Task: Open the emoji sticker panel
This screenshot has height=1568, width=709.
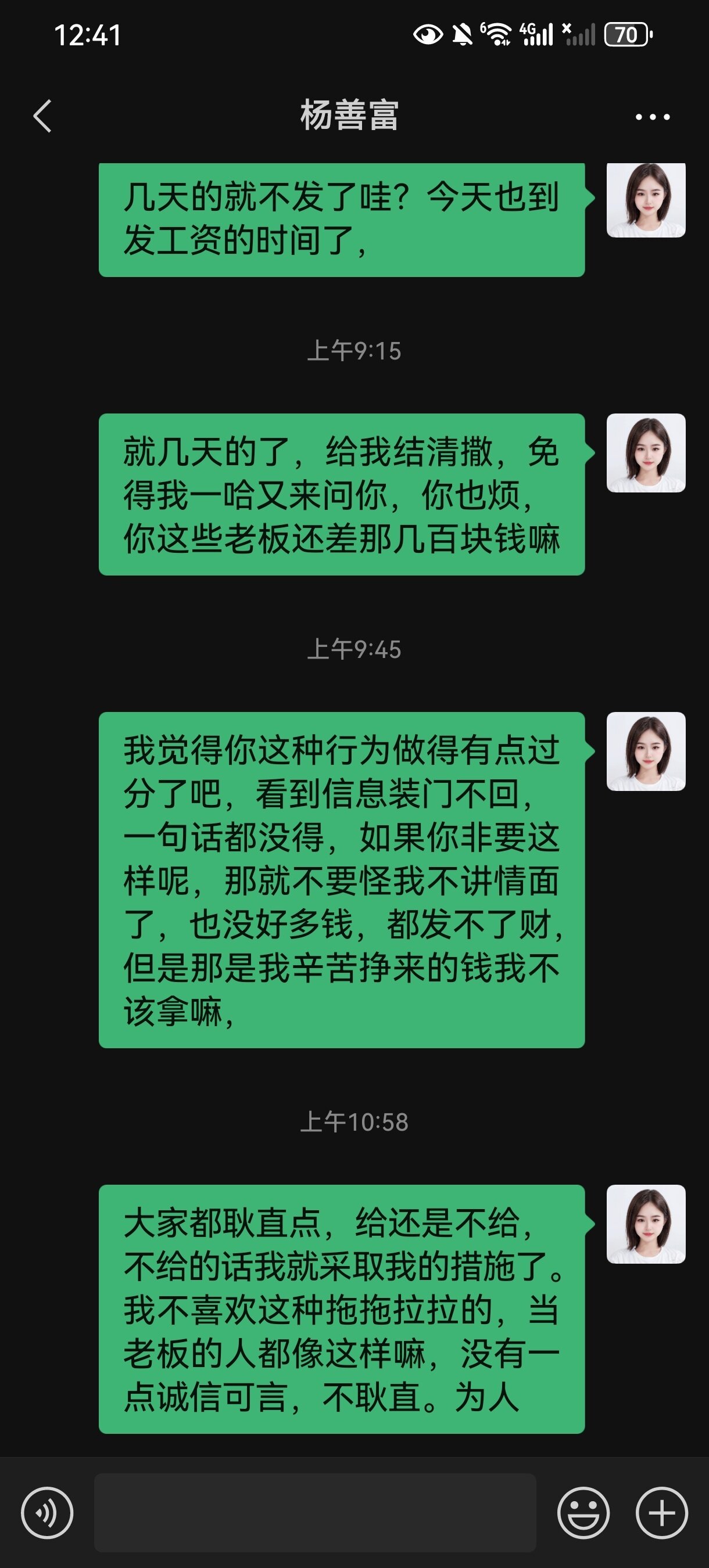Action: coord(583,1512)
